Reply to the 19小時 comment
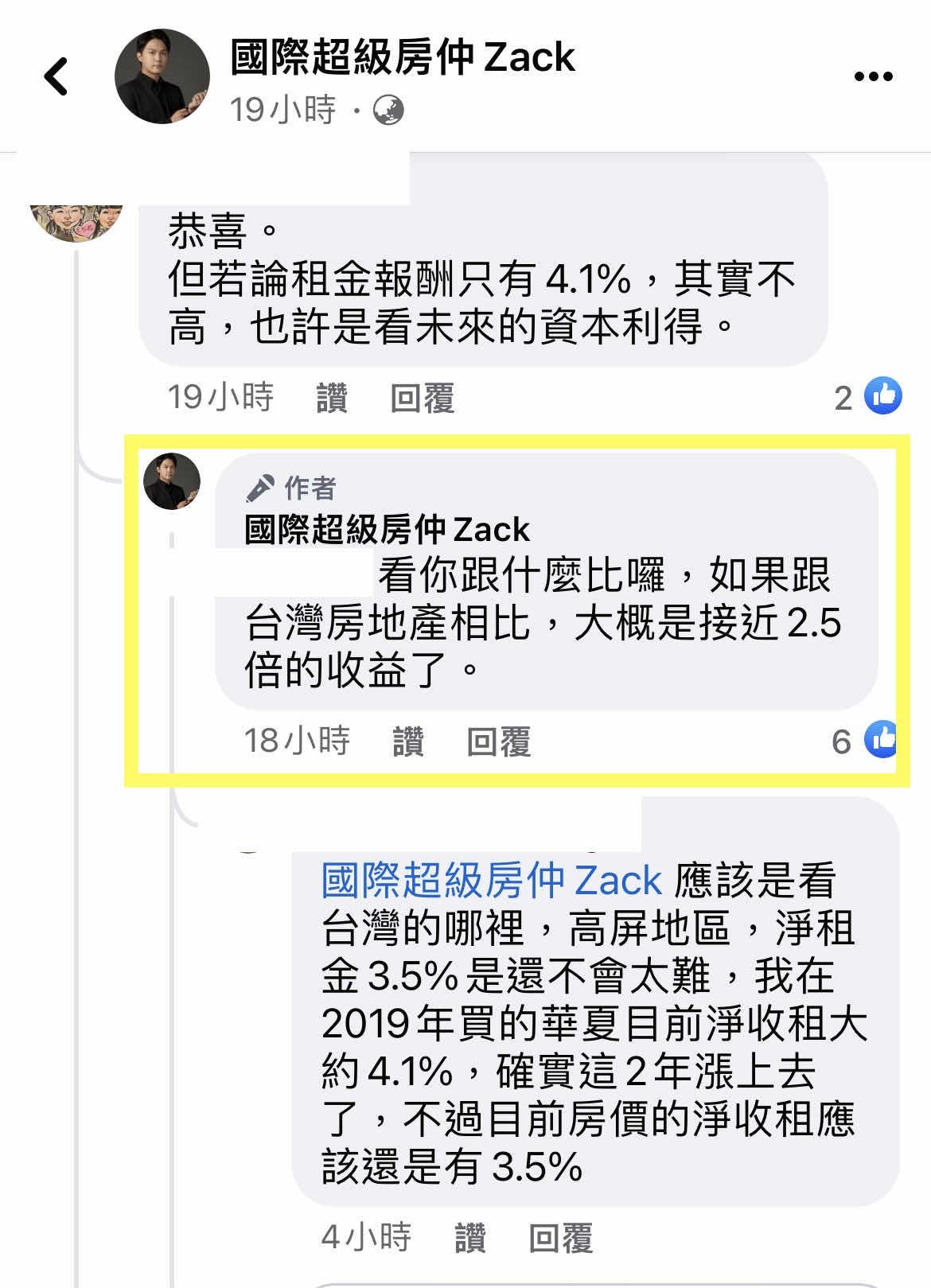 (422, 398)
